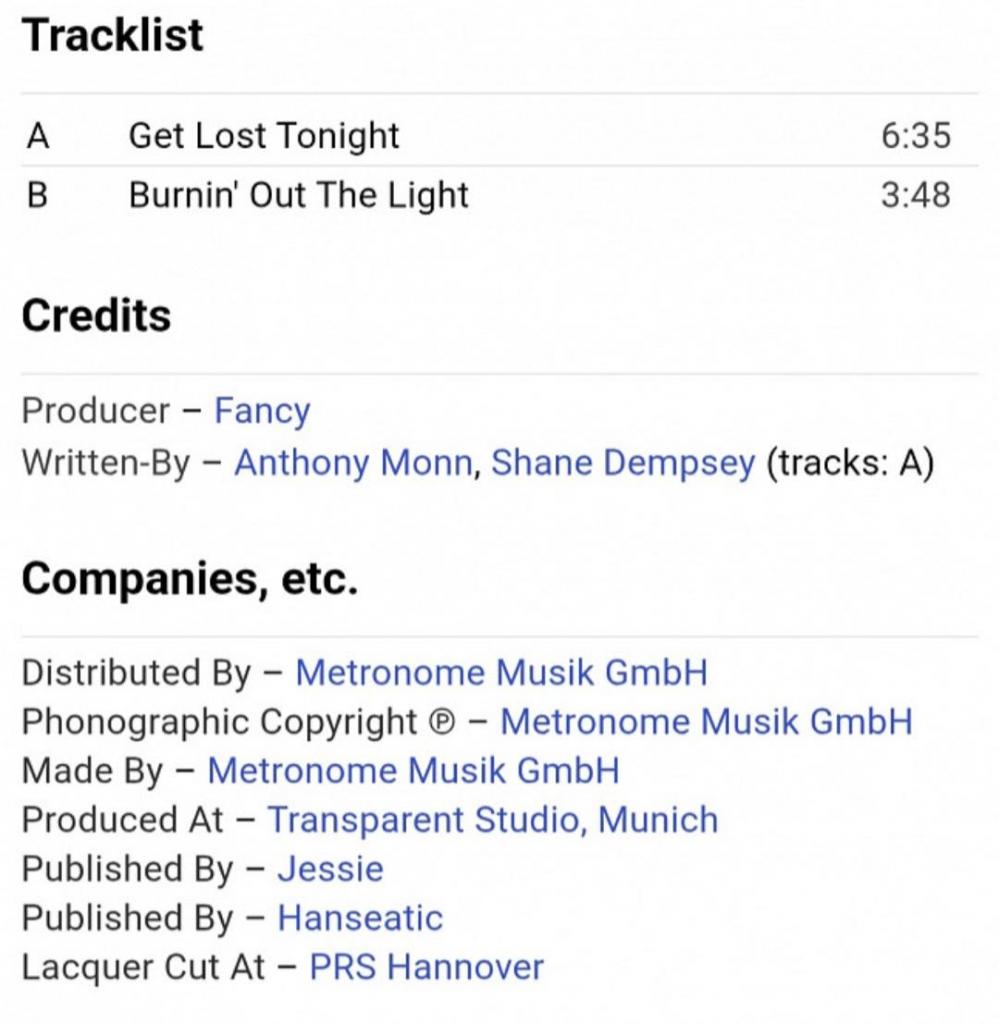The height and width of the screenshot is (1024, 999).
Task: Open the Jessie publisher link
Action: click(330, 868)
